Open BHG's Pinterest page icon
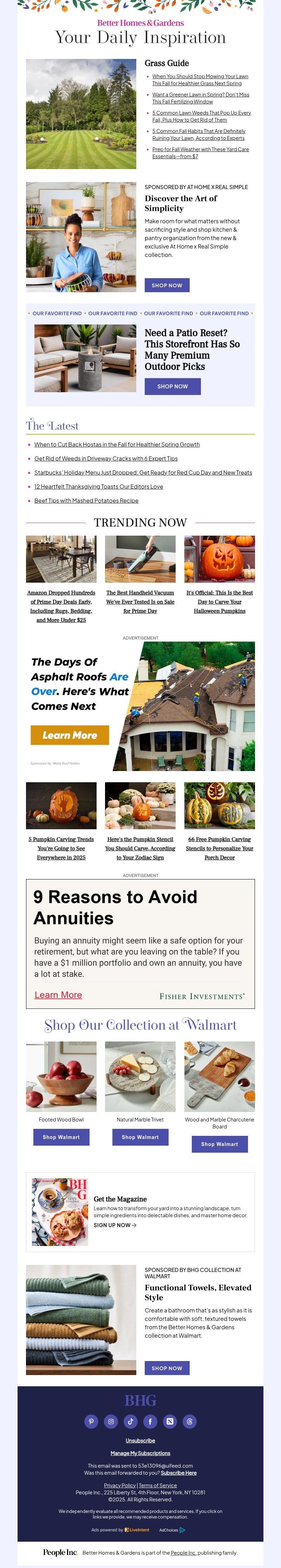281x1568 pixels. click(91, 1421)
